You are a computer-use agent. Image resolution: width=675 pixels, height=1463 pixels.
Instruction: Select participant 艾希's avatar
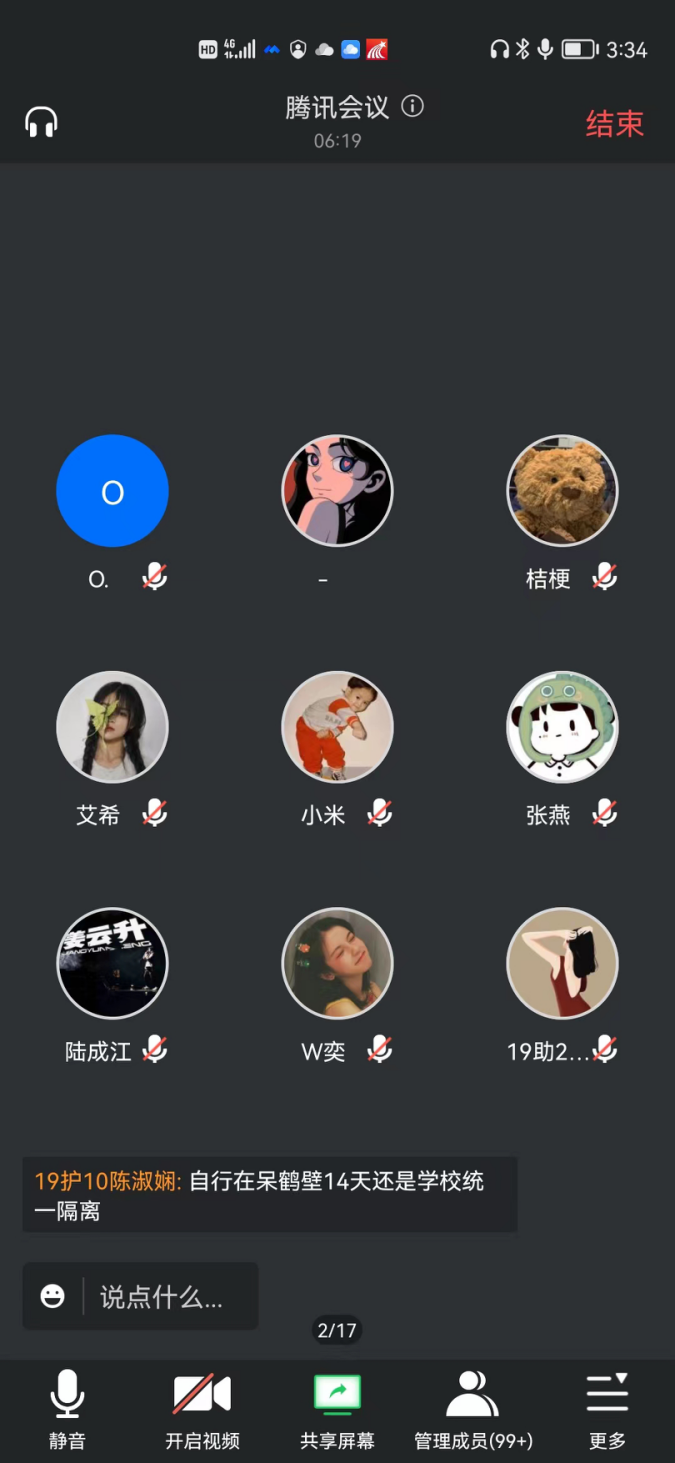point(112,727)
